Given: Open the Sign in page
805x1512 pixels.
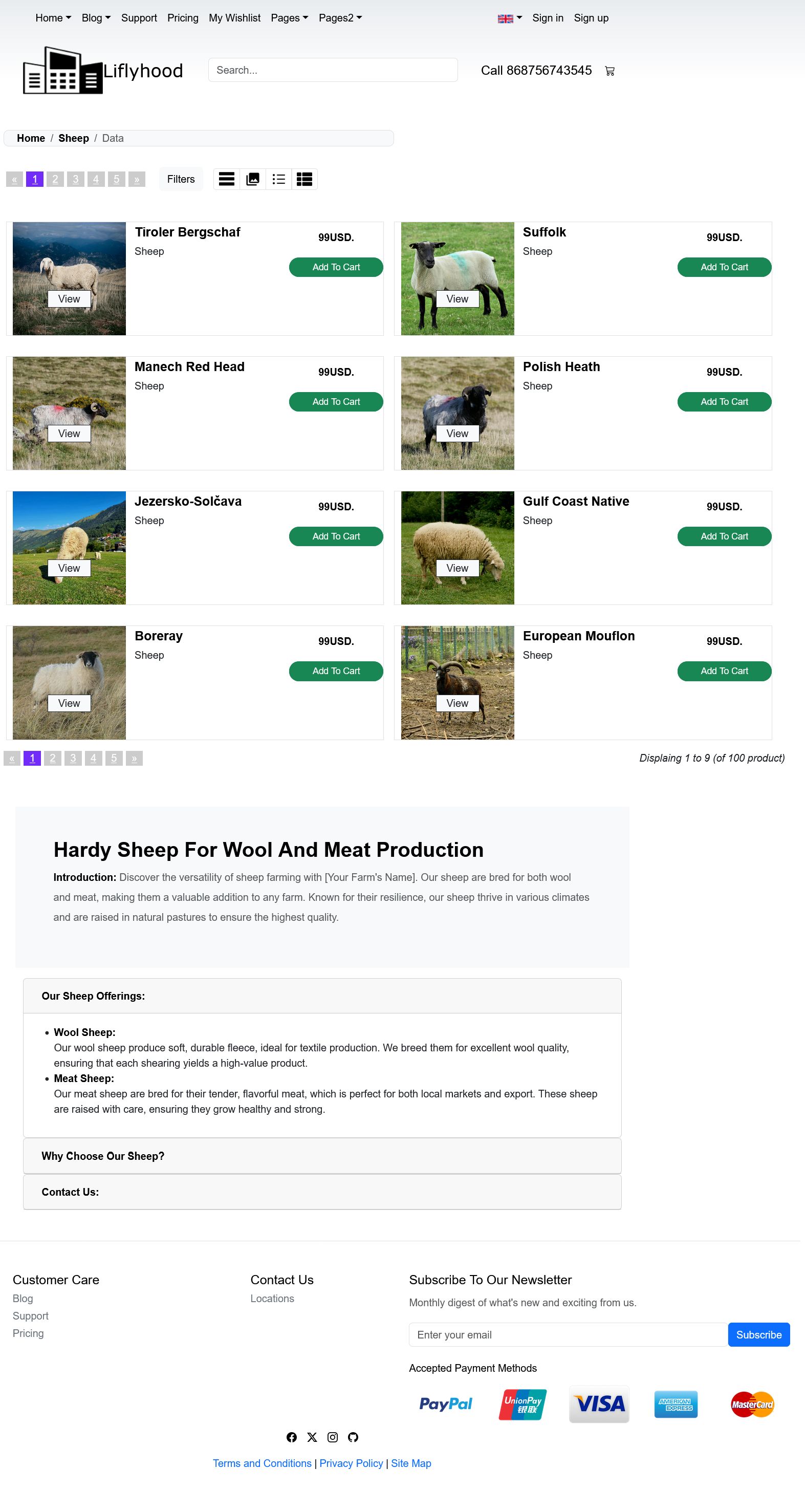Looking at the screenshot, I should tap(548, 18).
